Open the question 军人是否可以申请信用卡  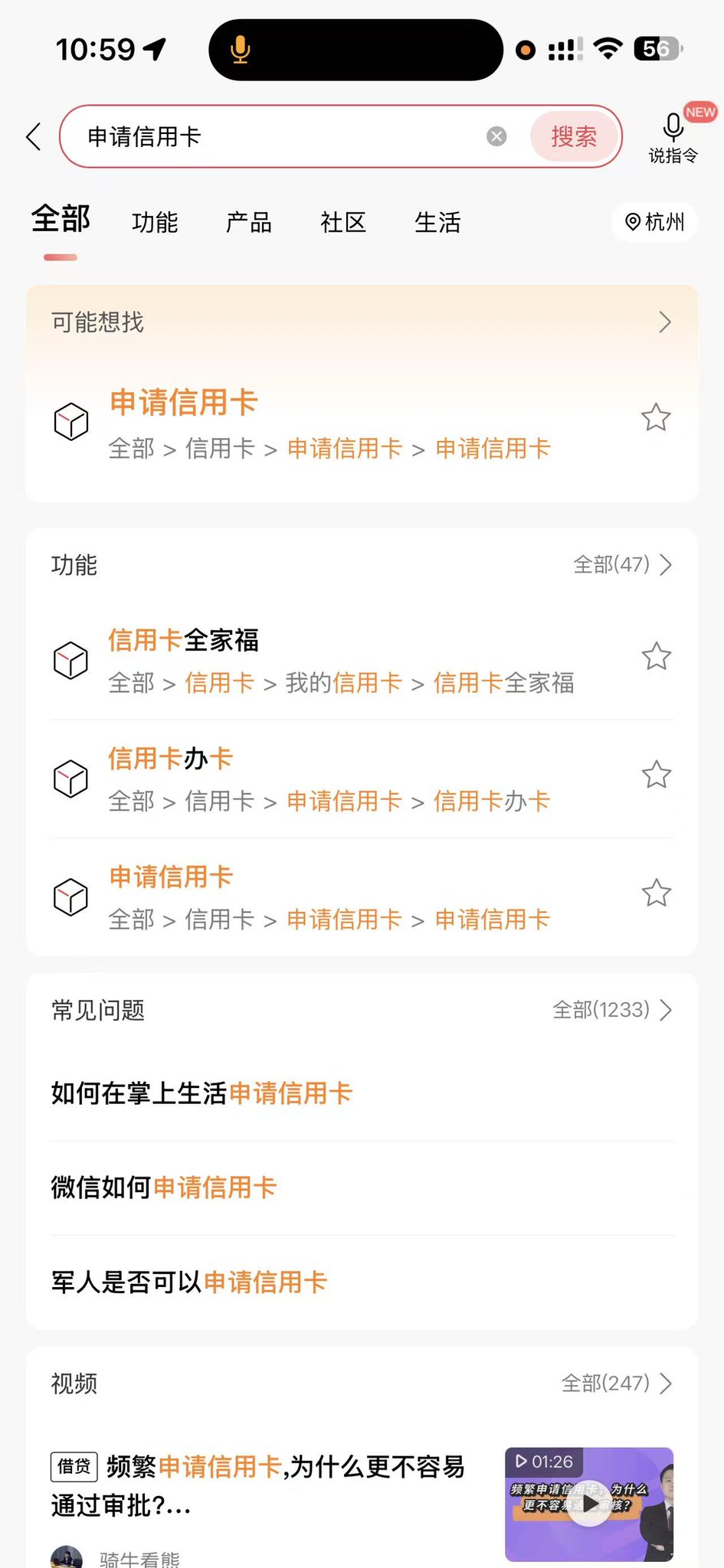coord(362,1282)
